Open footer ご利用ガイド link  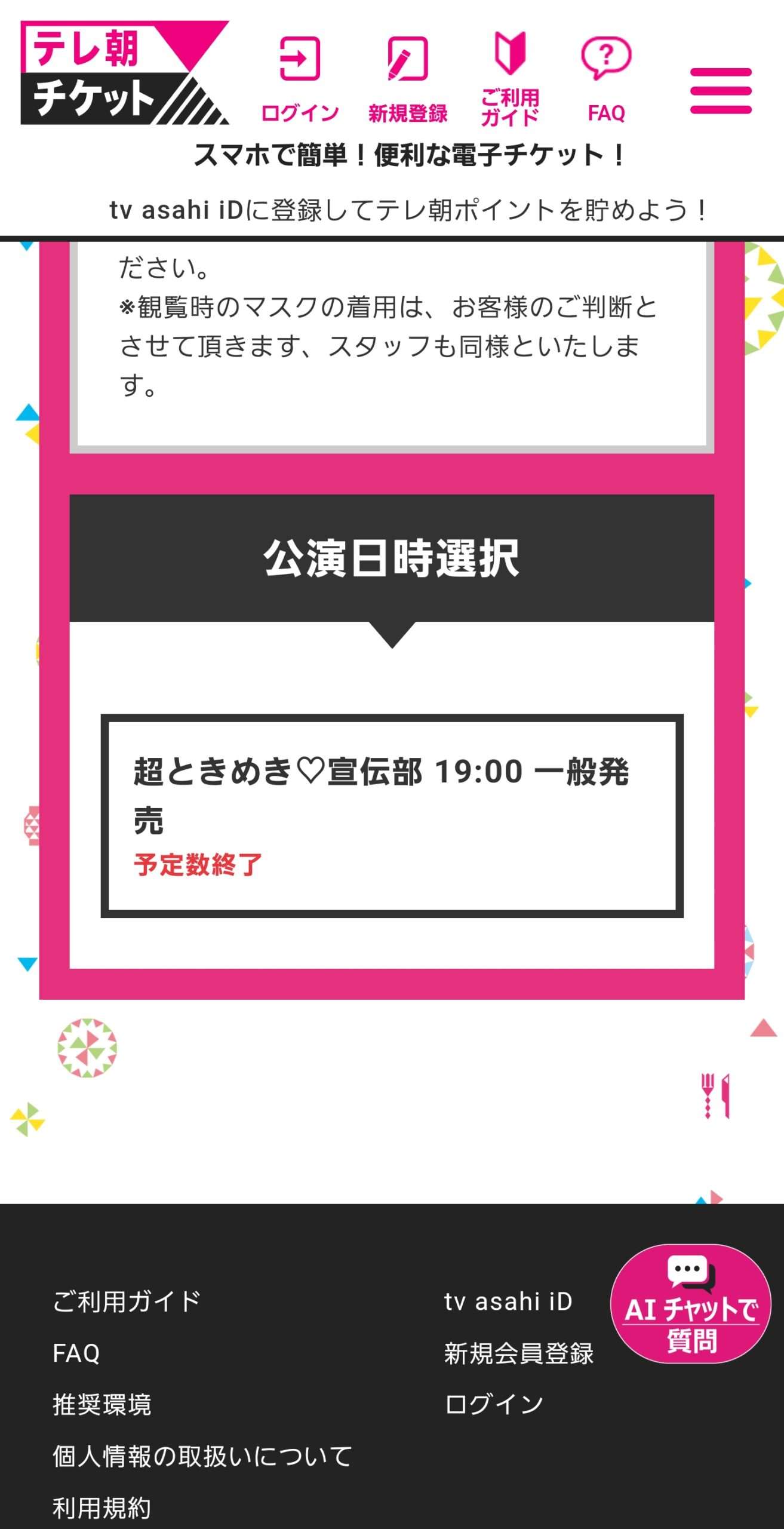click(x=127, y=1302)
